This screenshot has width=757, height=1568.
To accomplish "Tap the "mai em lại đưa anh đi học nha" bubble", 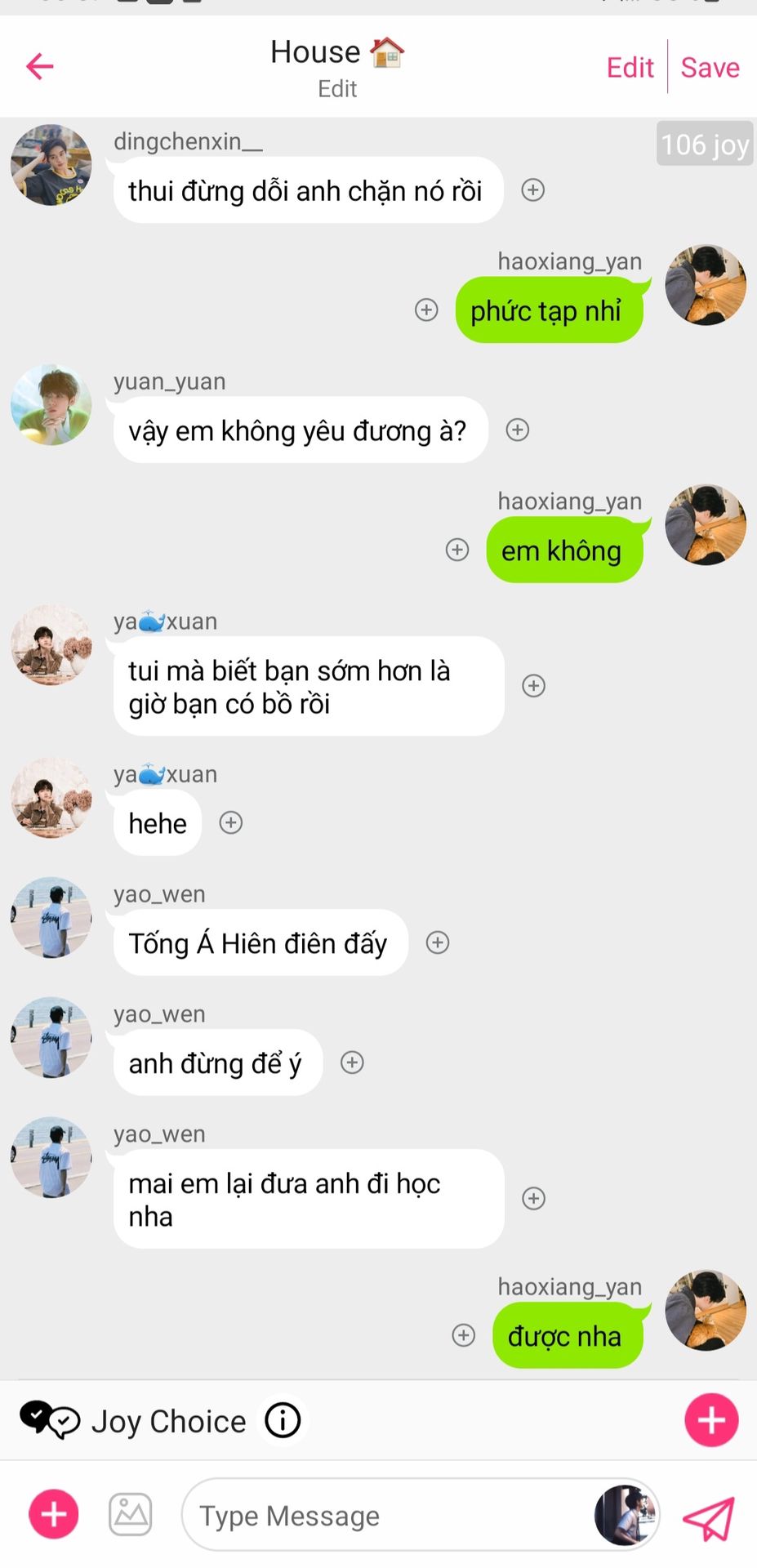I will [309, 1199].
